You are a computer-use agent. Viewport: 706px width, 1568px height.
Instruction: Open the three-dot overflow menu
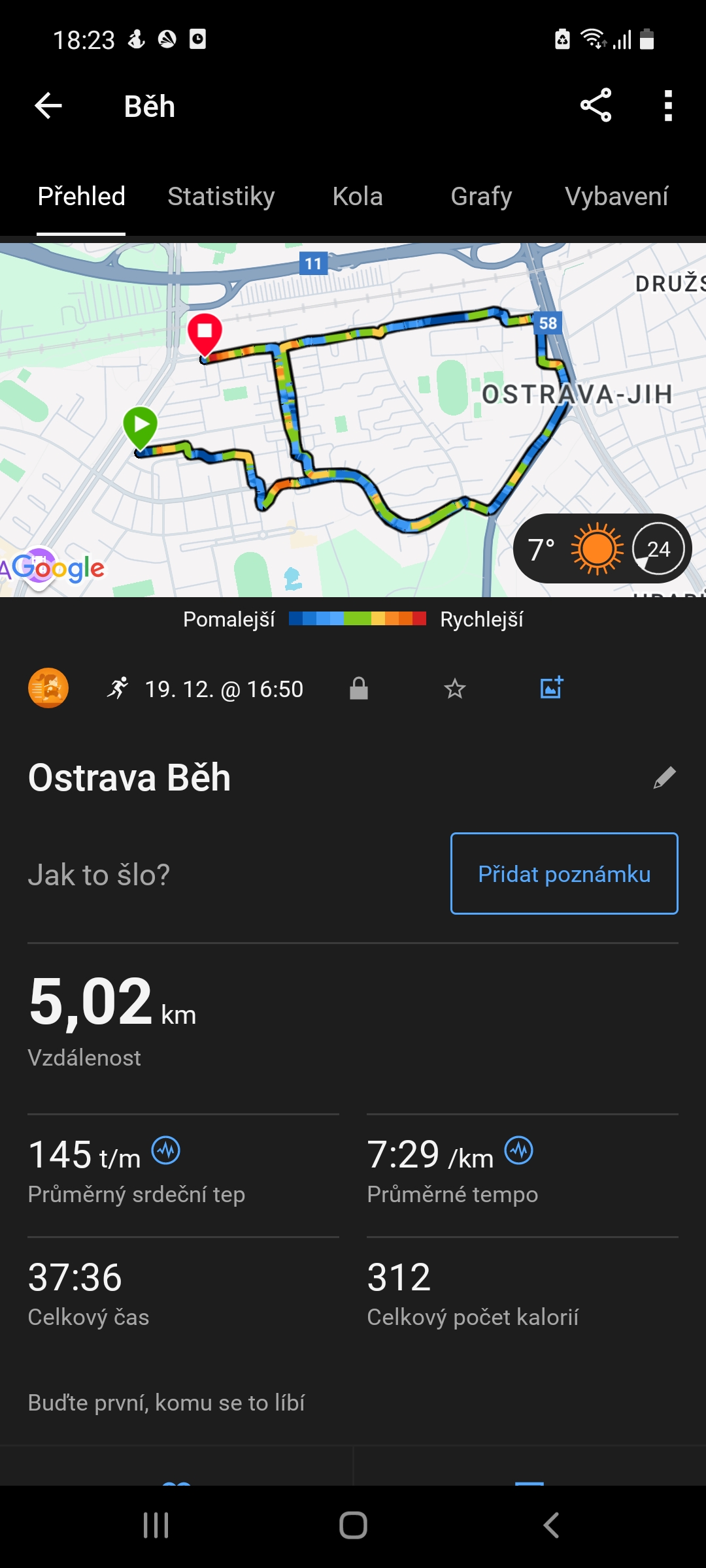coord(667,106)
